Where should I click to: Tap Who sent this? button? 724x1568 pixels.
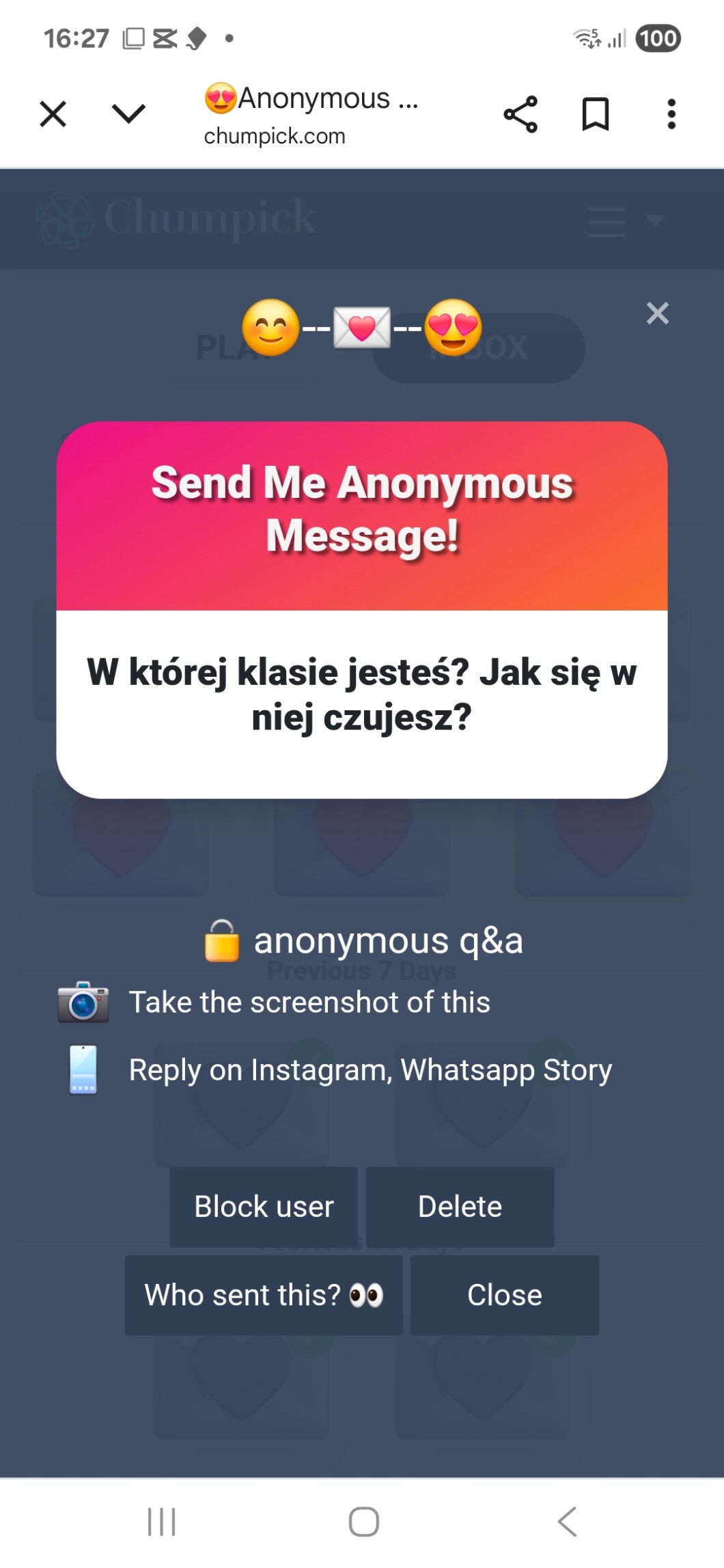[x=264, y=1295]
